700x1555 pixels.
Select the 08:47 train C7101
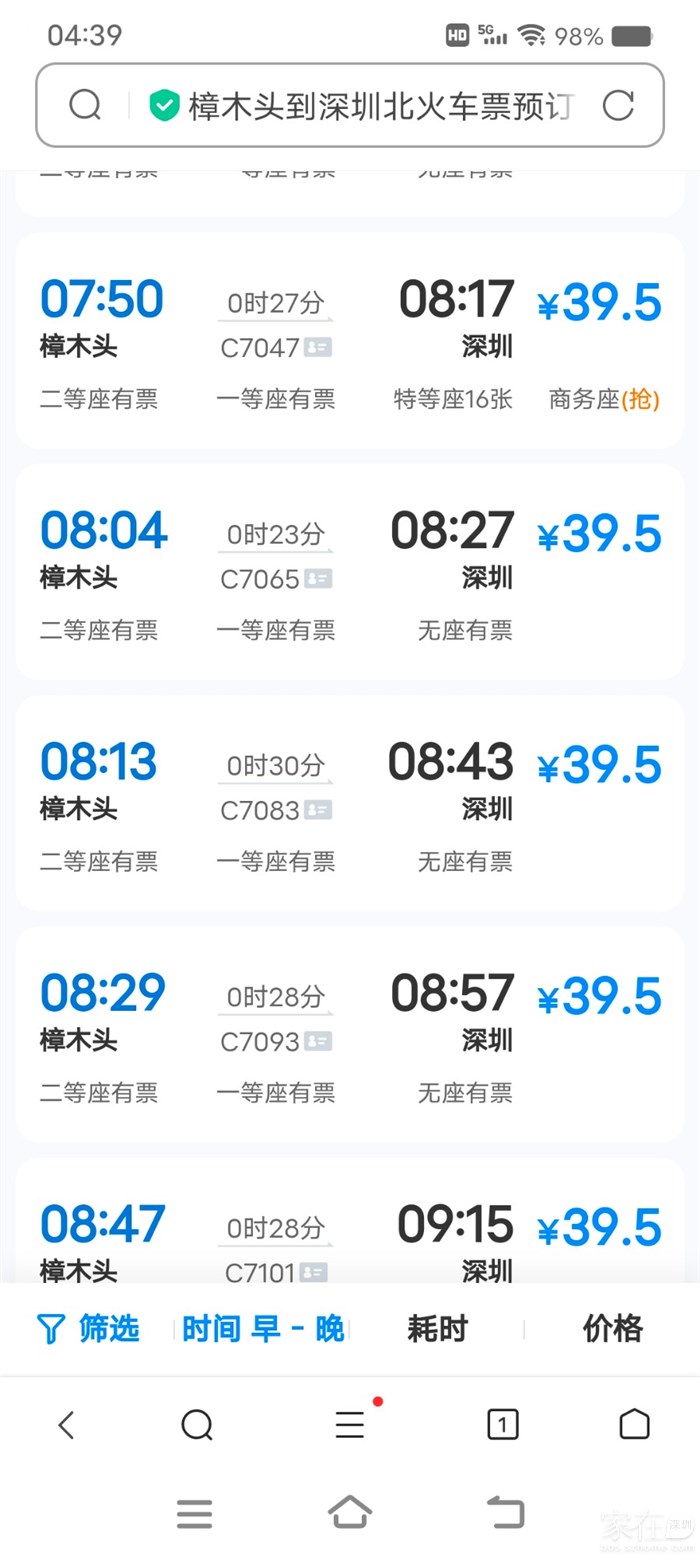pyautogui.click(x=350, y=1228)
